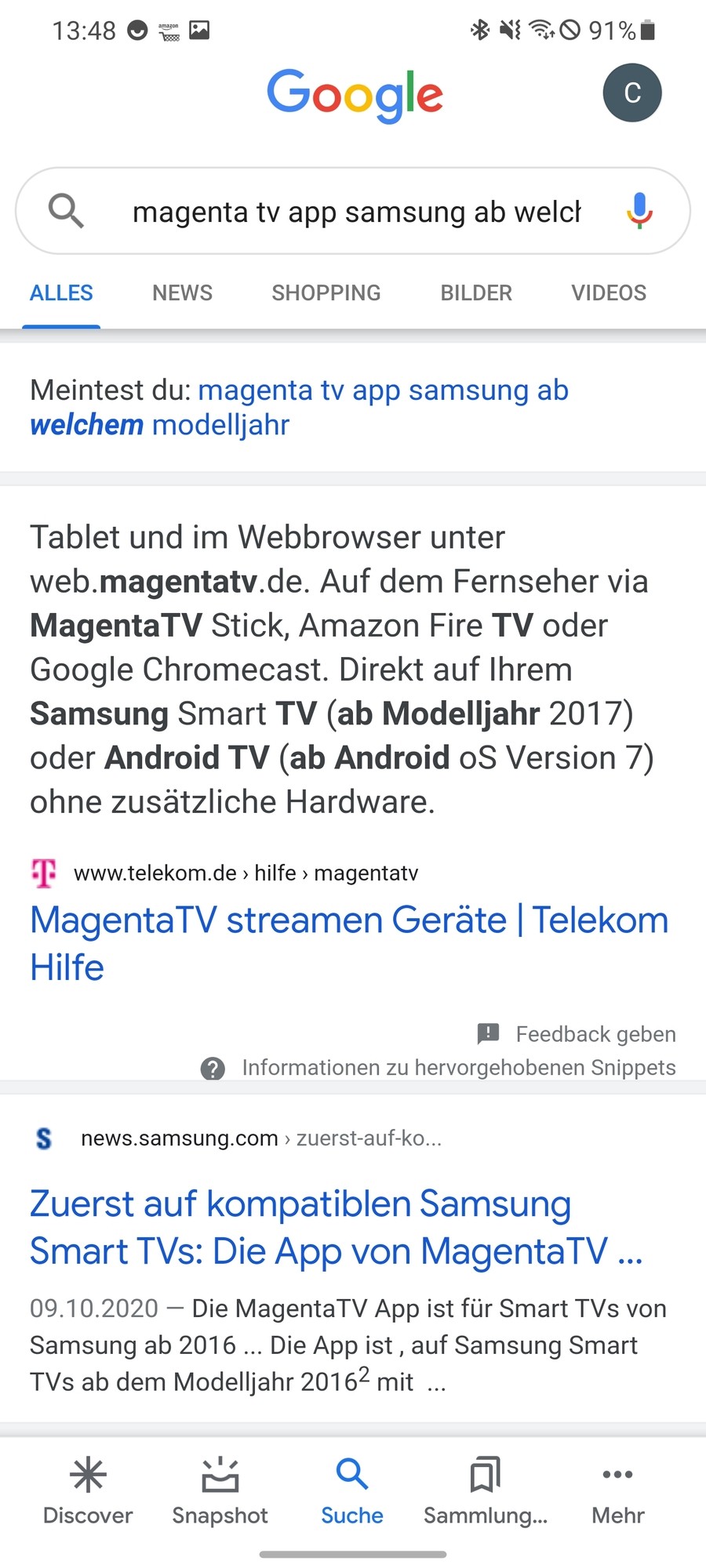Viewport: 706px width, 1568px height.
Task: Select the Suche icon in bottom navigation
Action: pyautogui.click(x=351, y=1475)
